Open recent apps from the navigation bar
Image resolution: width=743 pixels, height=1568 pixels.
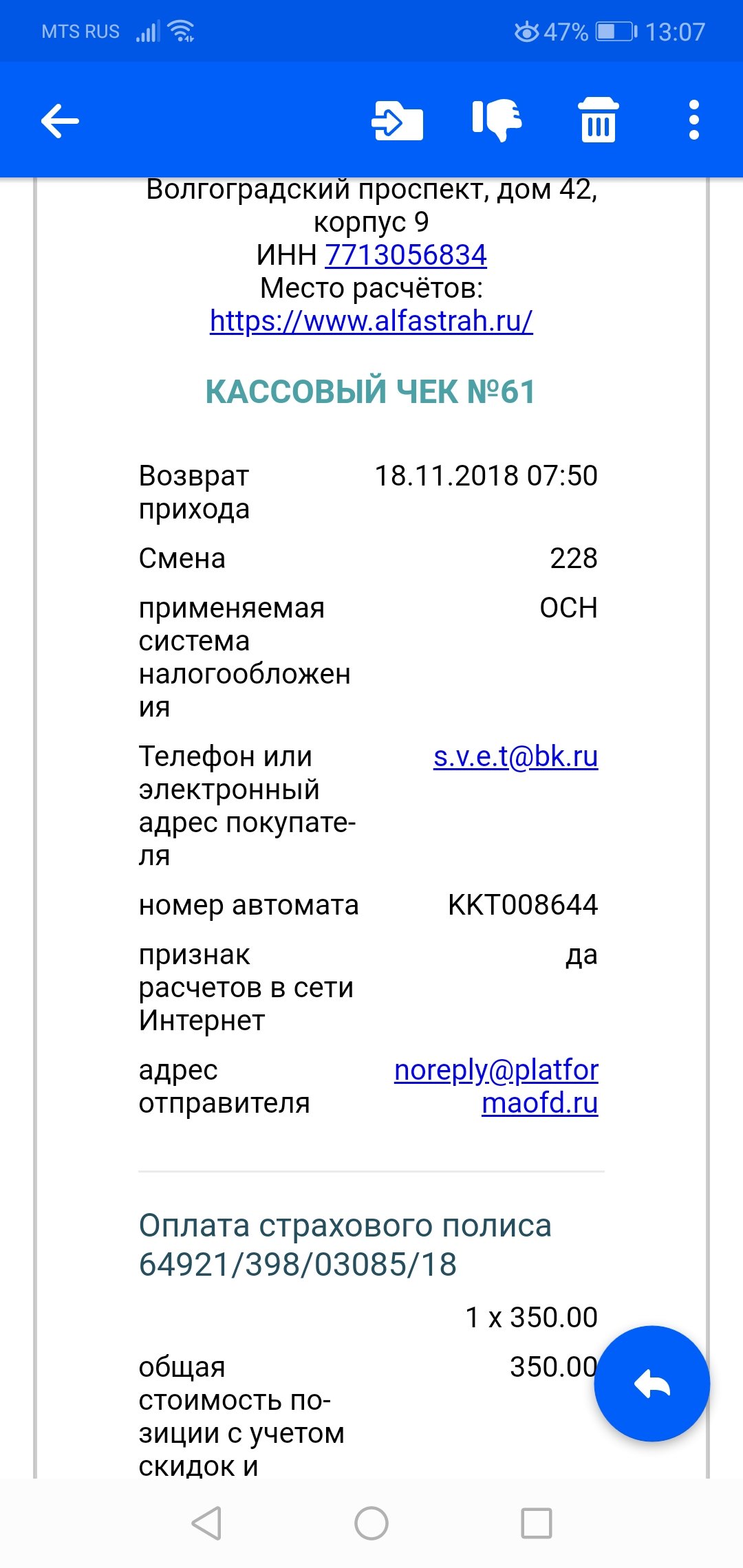[x=537, y=1523]
